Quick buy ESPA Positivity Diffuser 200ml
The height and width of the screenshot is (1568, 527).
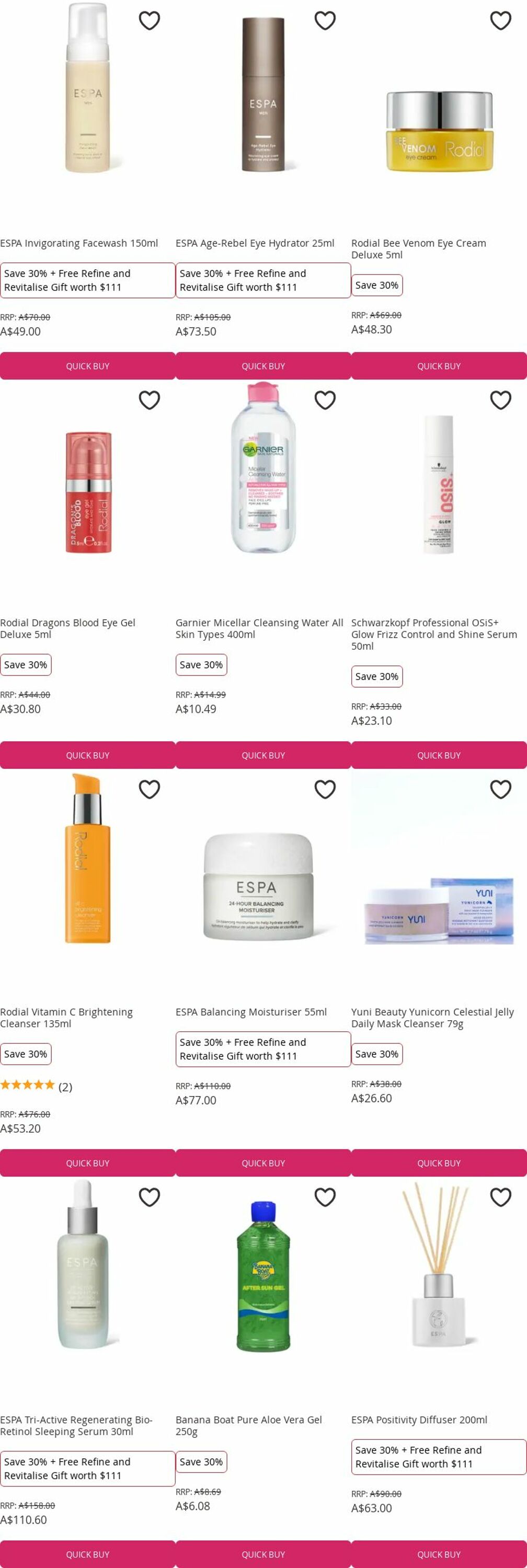[439, 1554]
